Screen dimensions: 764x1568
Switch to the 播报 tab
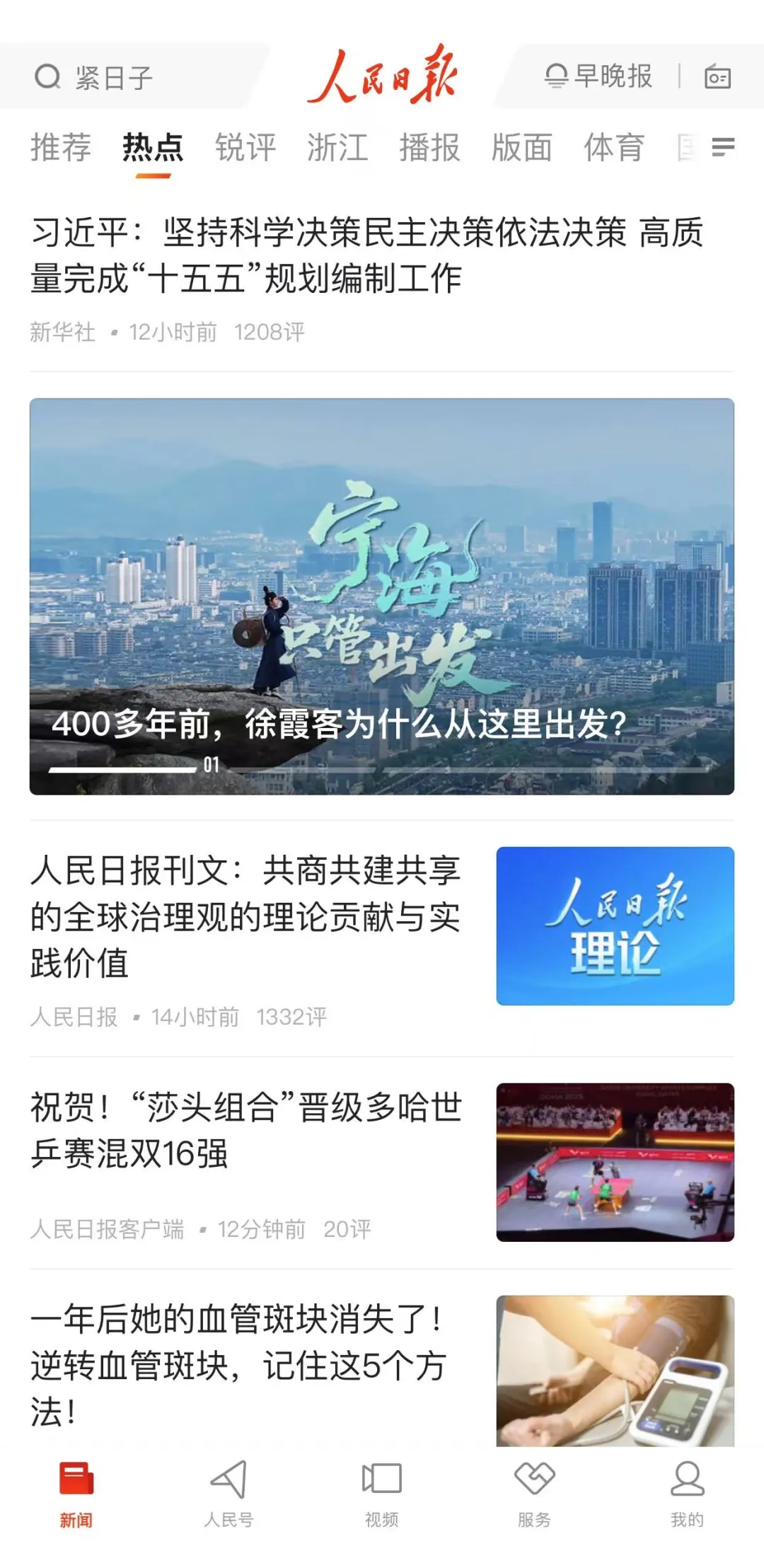point(429,147)
